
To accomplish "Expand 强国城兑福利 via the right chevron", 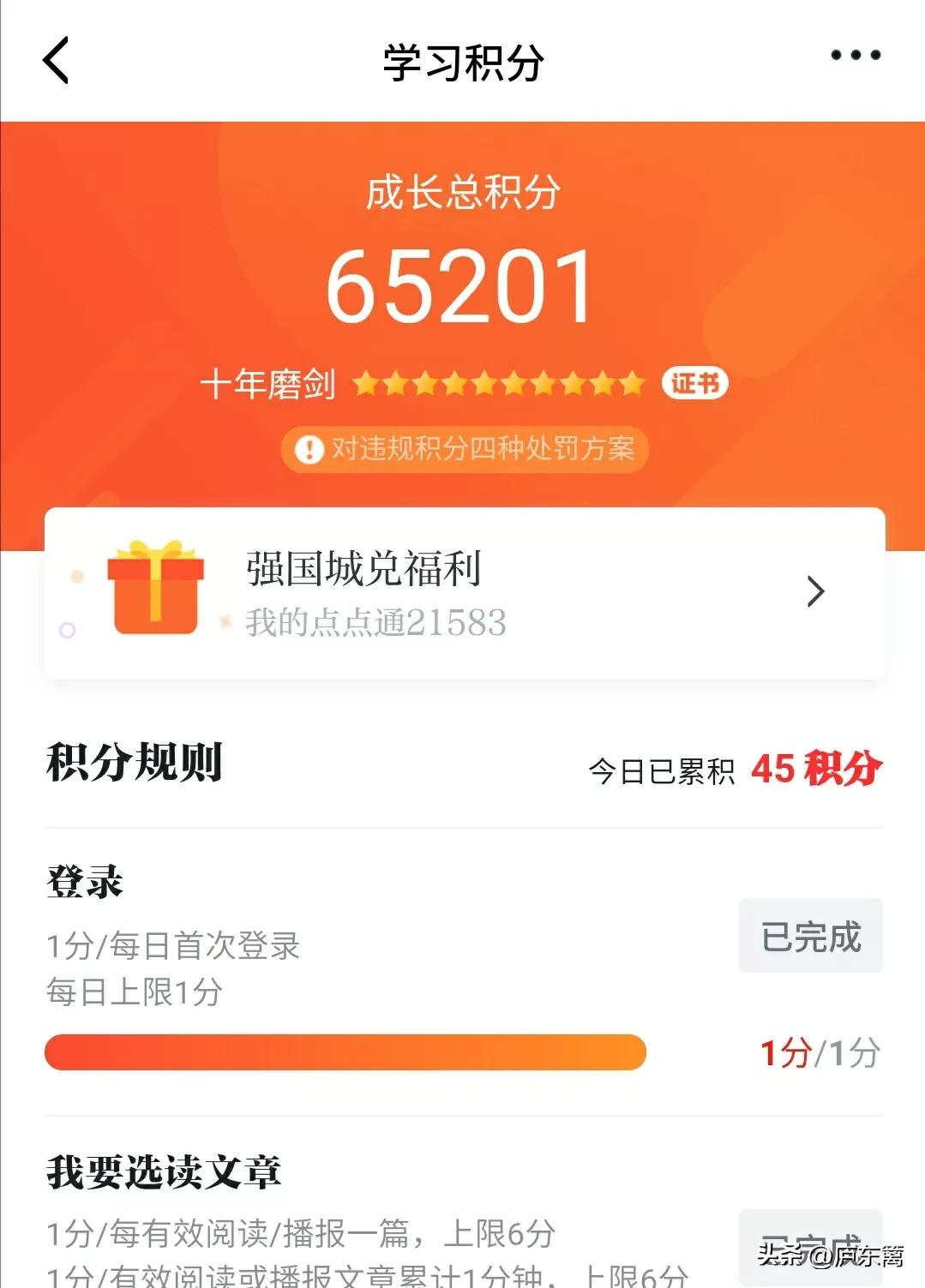I will [x=816, y=592].
